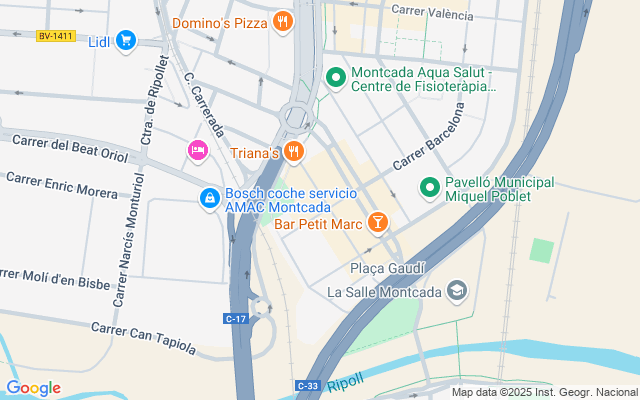Select the Domino's Pizza restaurant pin

point(284,21)
